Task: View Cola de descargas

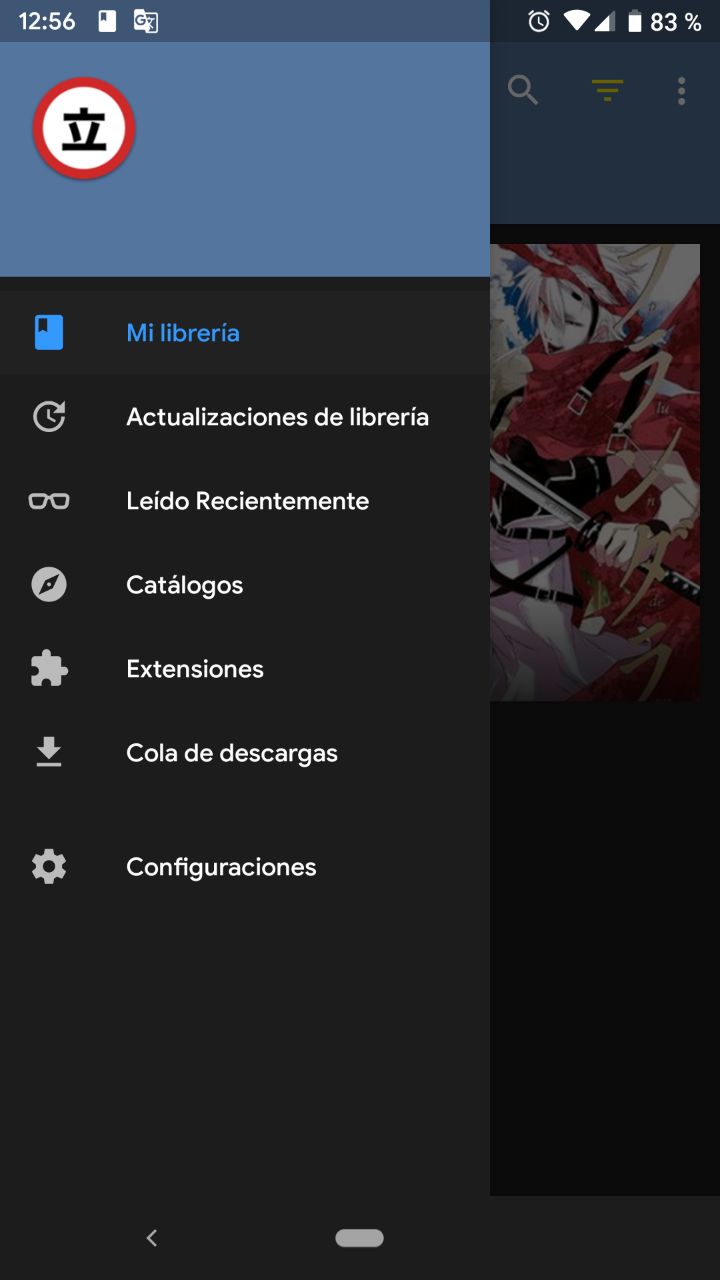Action: (231, 753)
